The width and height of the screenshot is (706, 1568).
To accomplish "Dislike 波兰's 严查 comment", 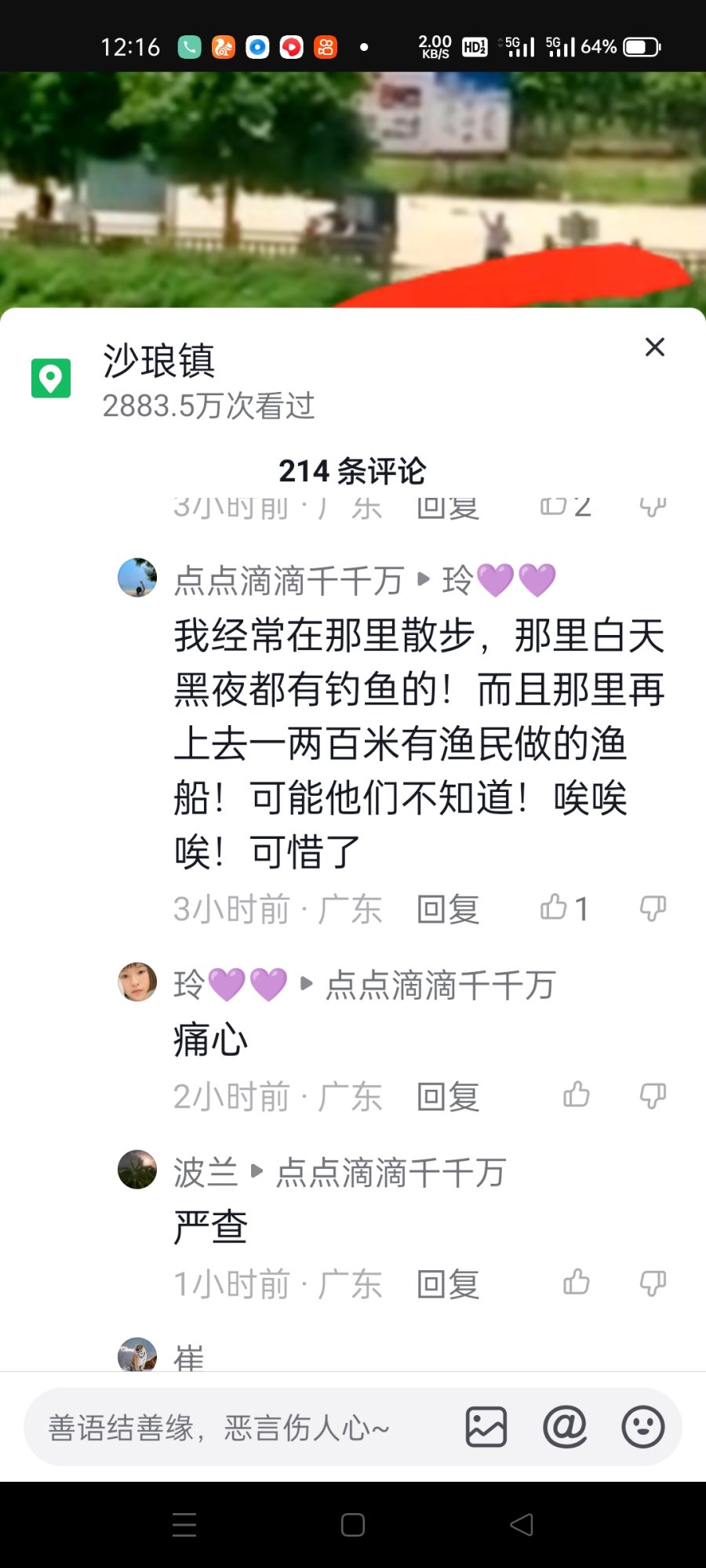I will 653,1283.
